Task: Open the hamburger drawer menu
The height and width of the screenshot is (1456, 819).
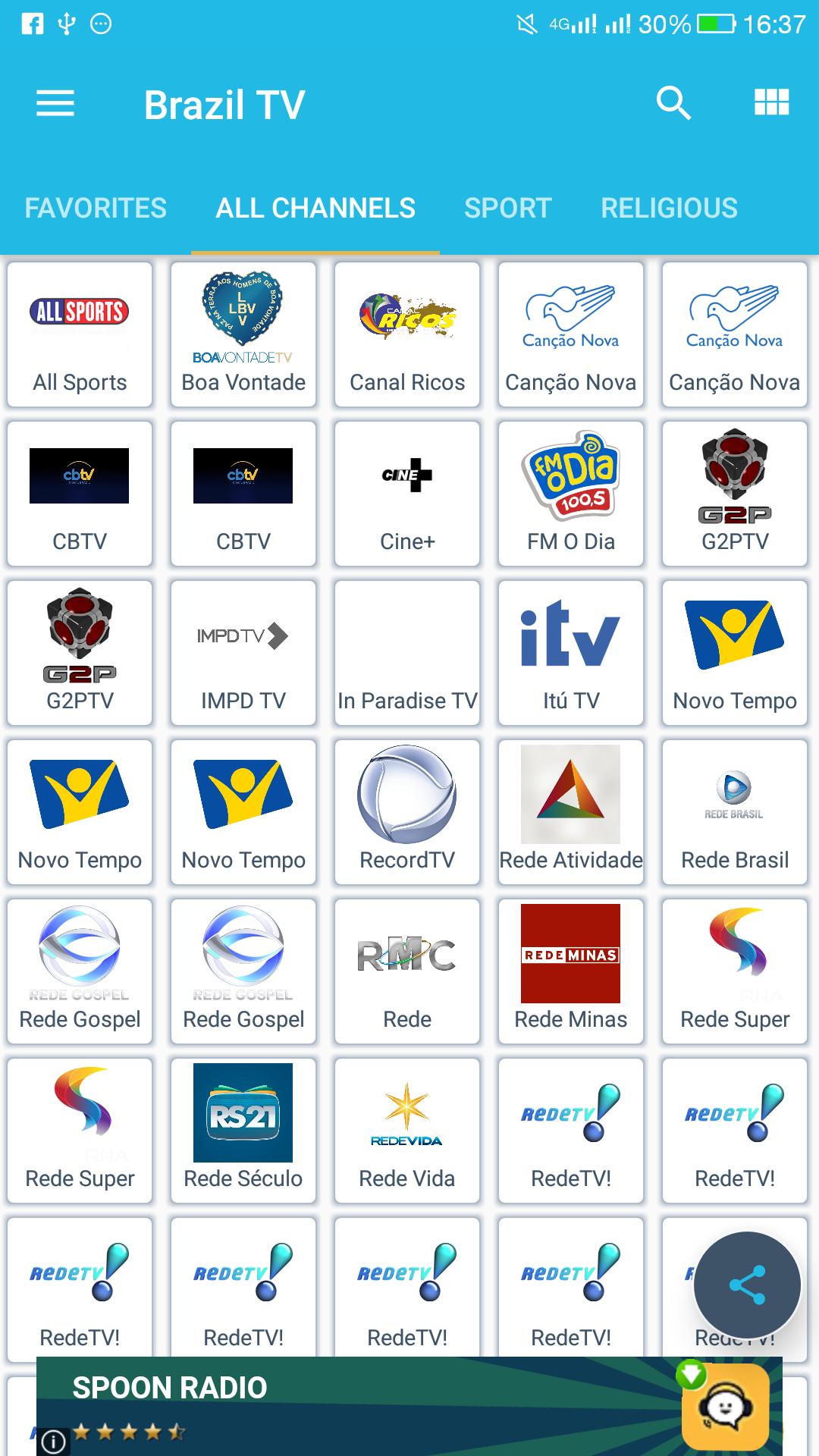Action: (55, 104)
